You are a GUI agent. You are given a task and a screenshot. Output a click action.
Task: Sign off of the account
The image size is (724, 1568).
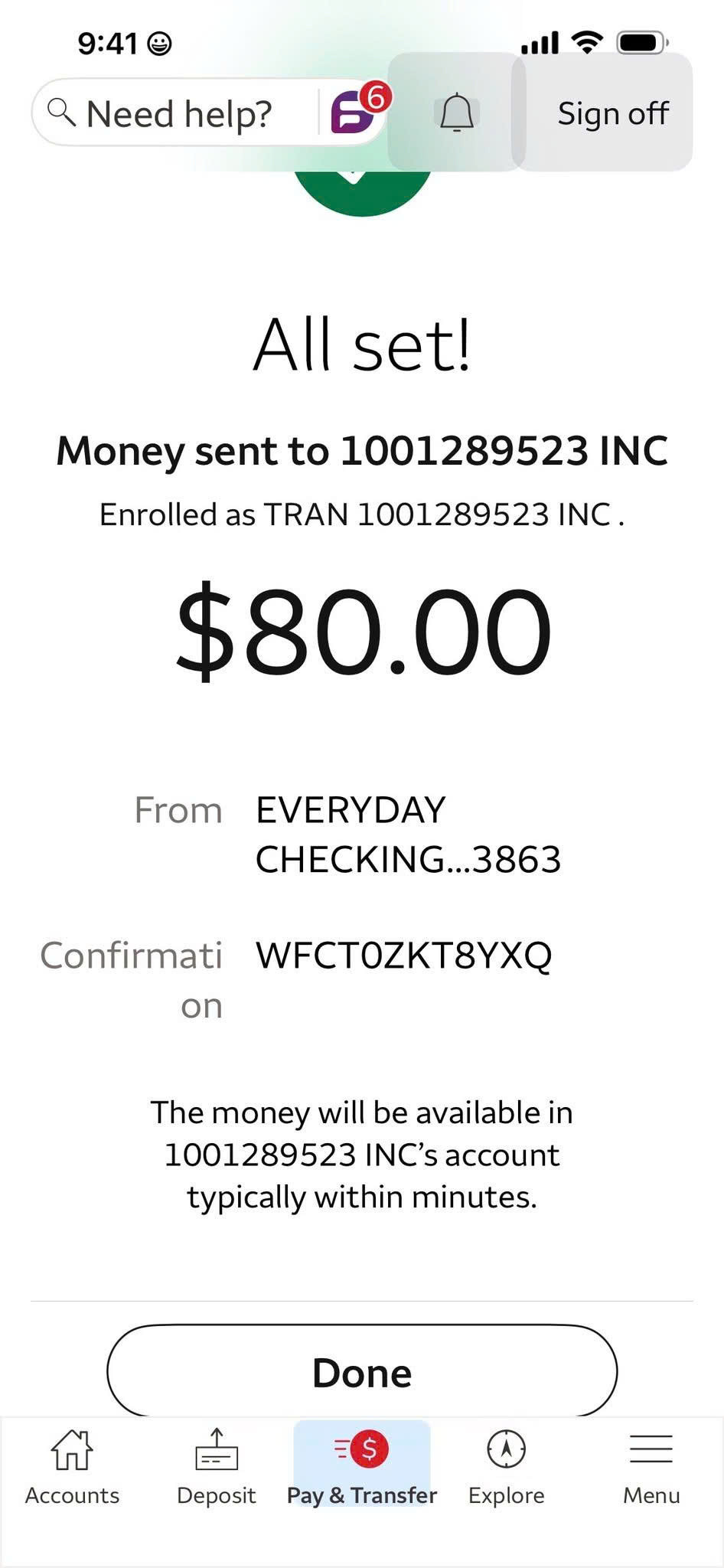point(612,113)
